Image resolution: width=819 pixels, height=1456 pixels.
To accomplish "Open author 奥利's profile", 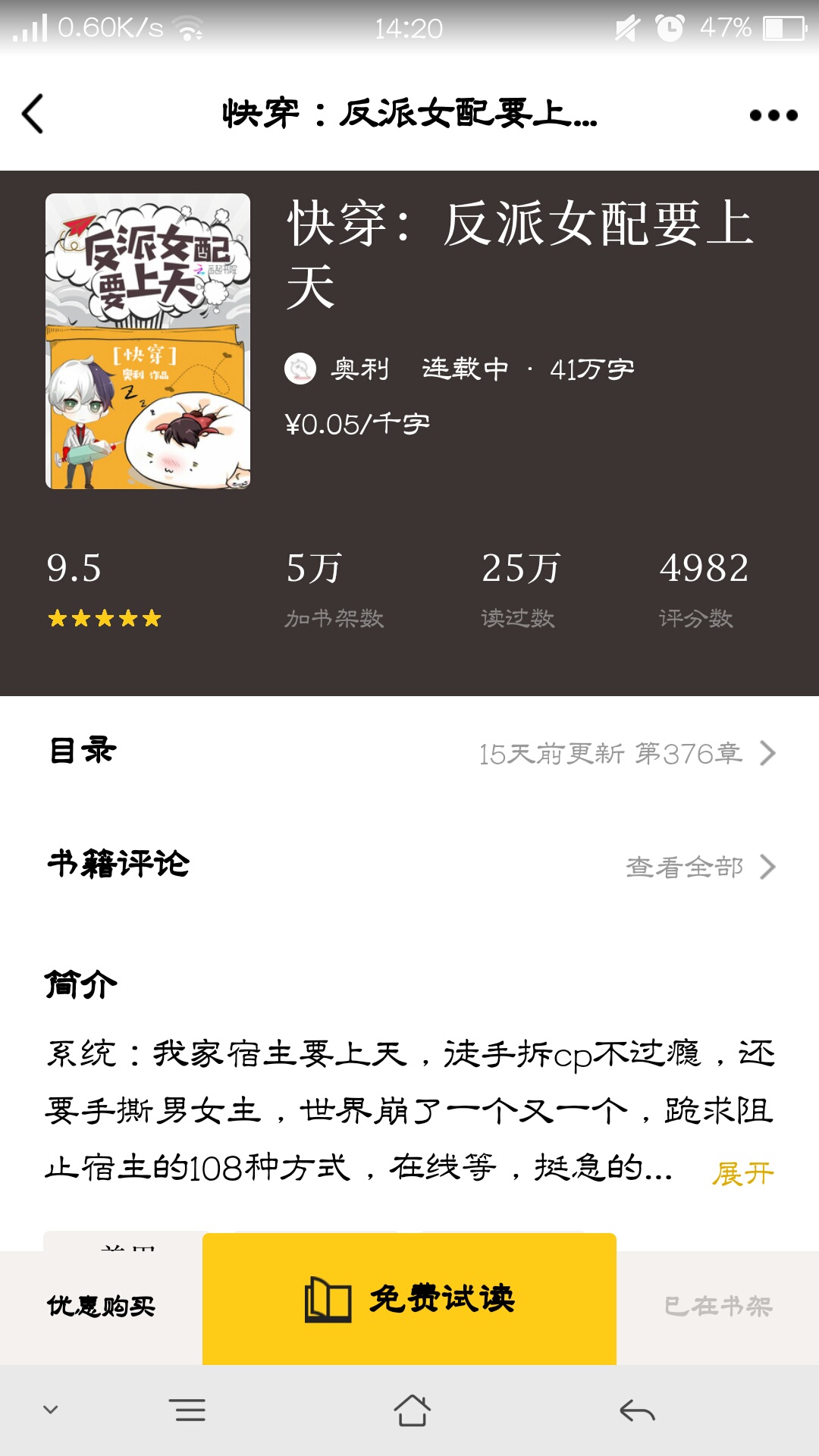I will (x=338, y=369).
